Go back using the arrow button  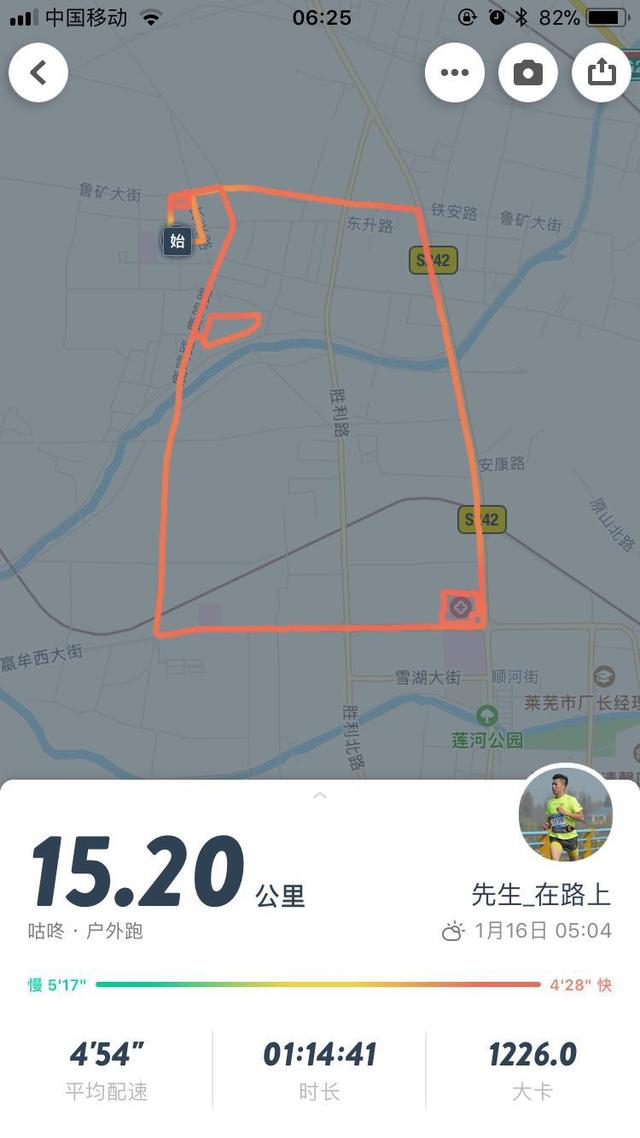pos(38,72)
